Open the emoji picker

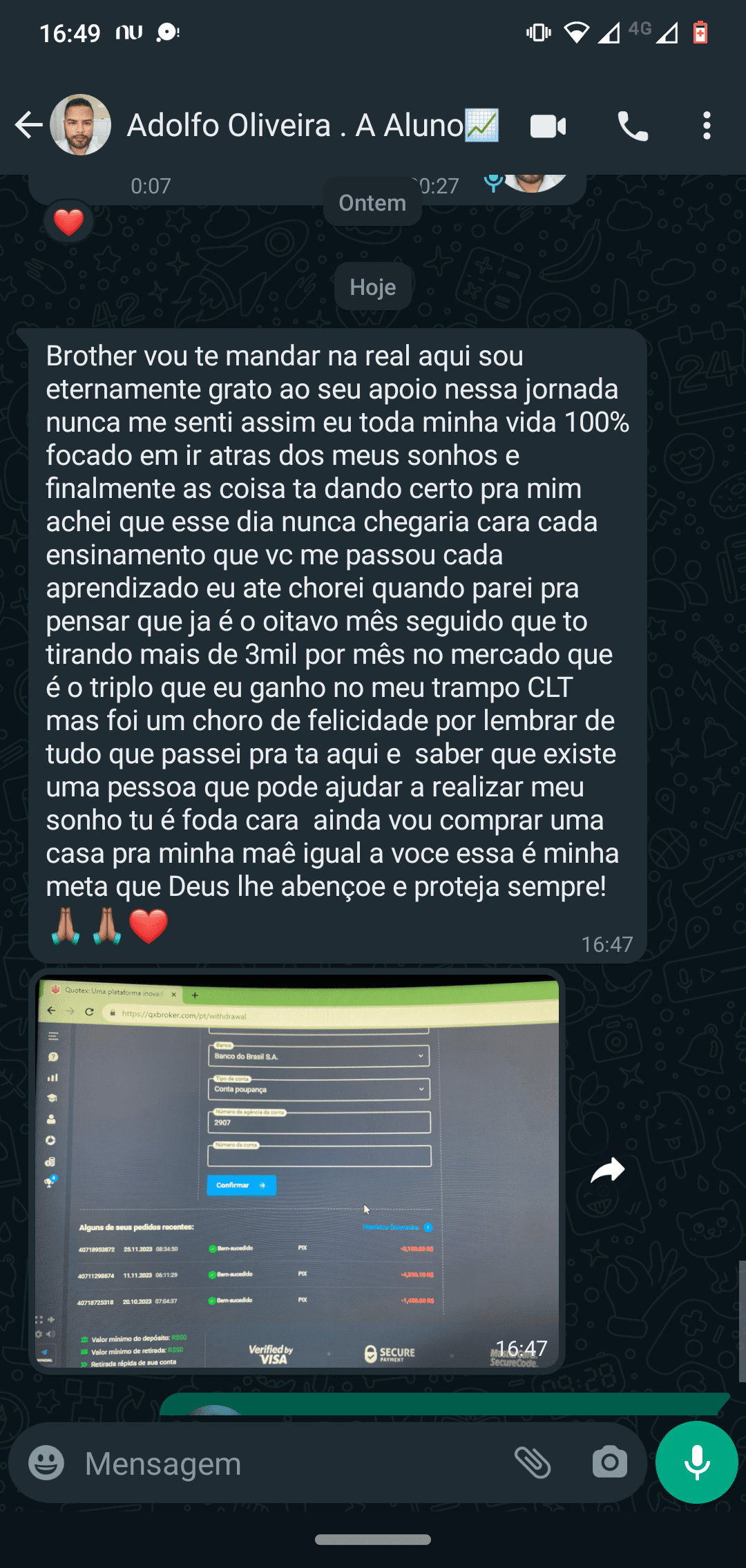tap(46, 1462)
